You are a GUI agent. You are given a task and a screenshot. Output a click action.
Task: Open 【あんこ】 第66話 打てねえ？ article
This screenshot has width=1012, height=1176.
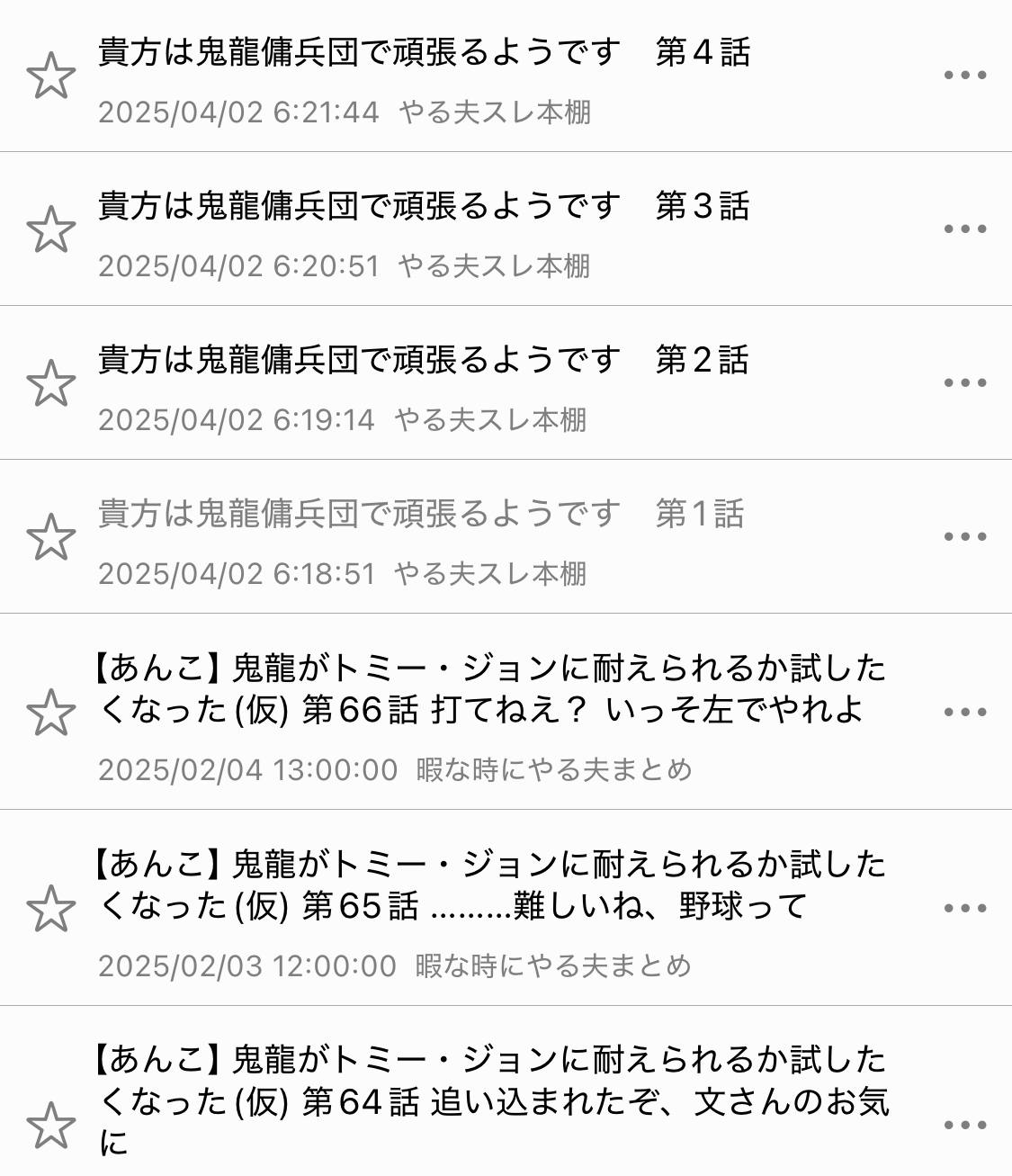[490, 689]
